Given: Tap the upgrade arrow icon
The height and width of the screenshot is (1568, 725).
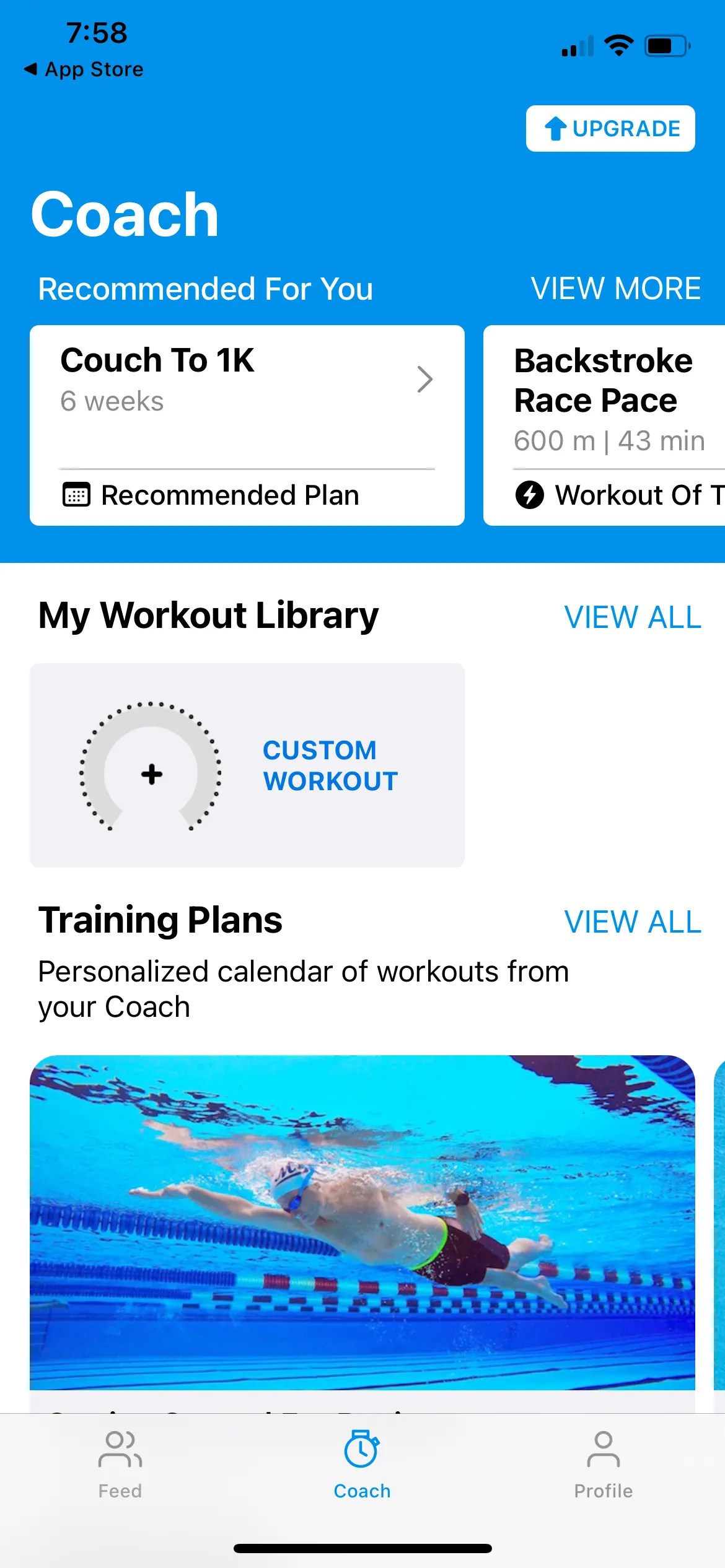Looking at the screenshot, I should (555, 128).
